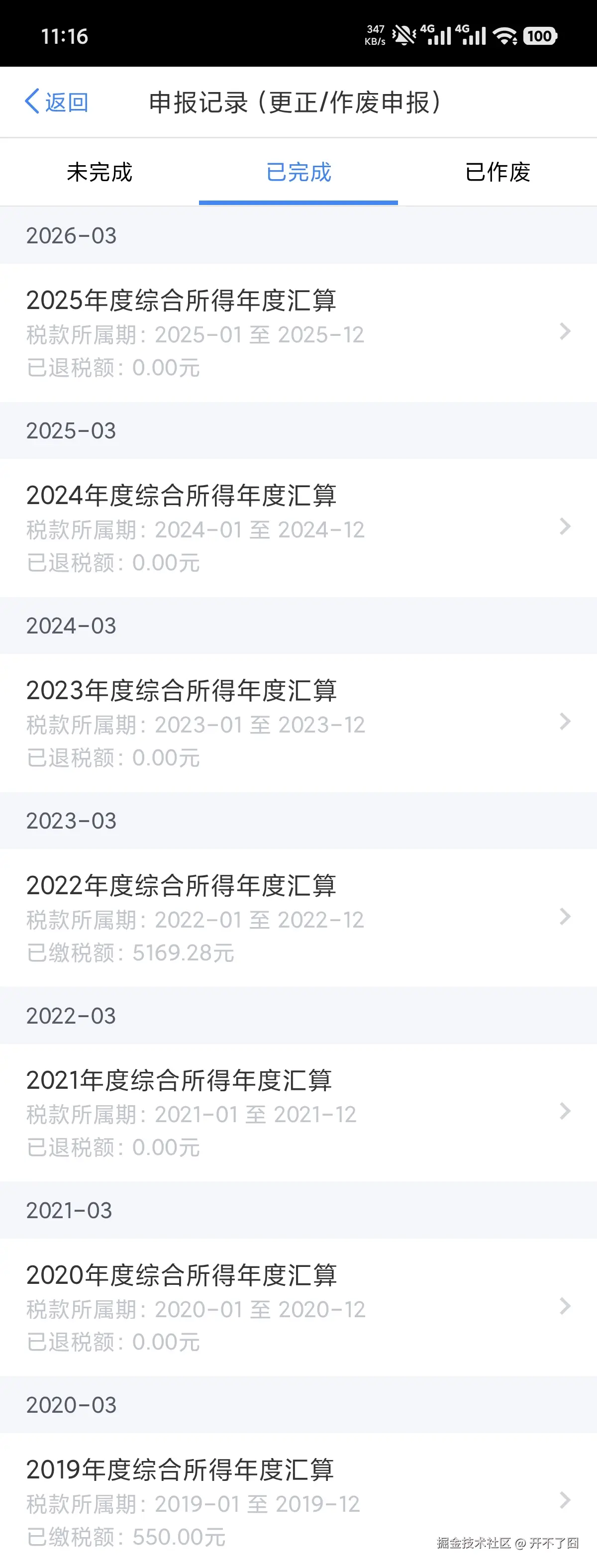Image resolution: width=597 pixels, height=1568 pixels.
Task: Tap the muted notification icon in status bar
Action: coord(403,36)
